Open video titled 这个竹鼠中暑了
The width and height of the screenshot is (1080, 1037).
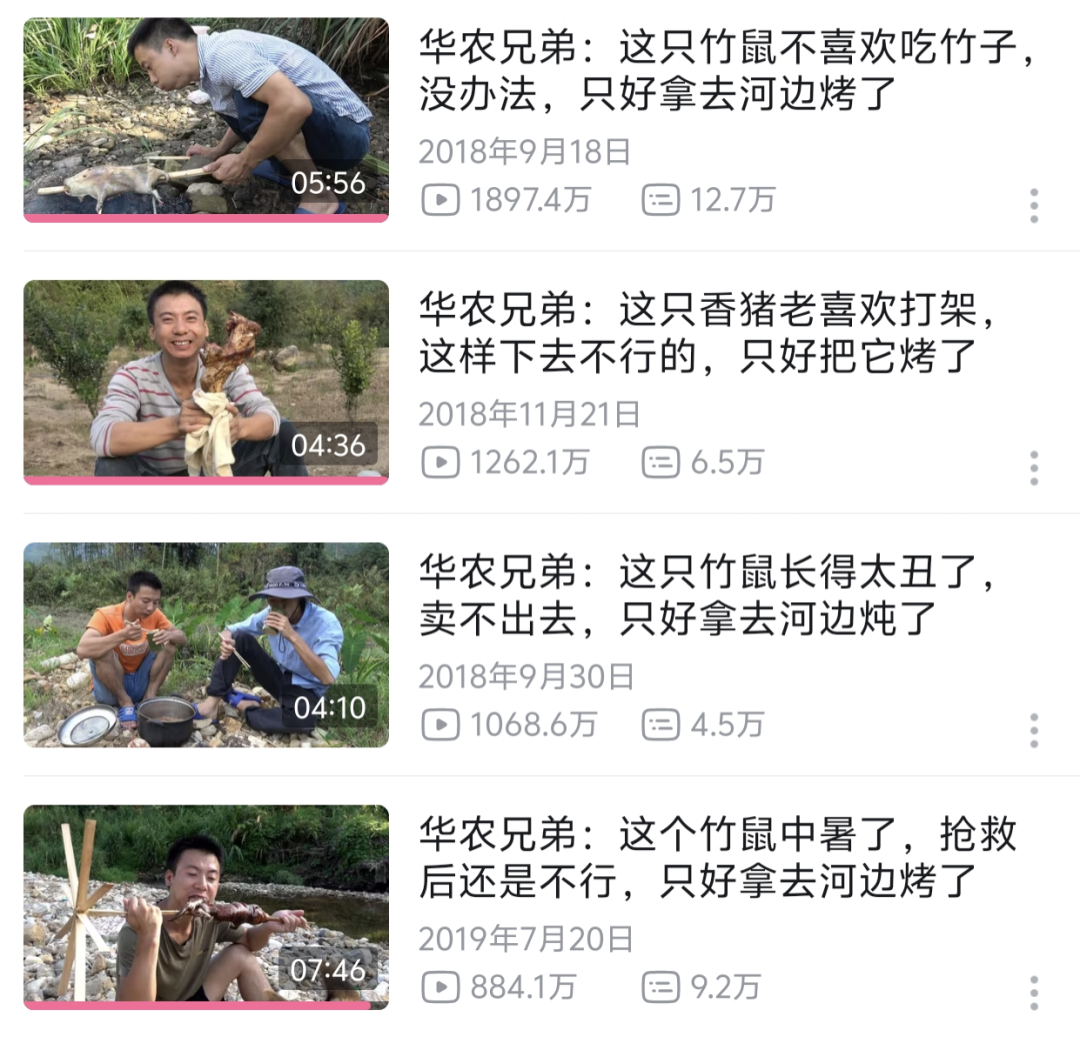tap(718, 857)
